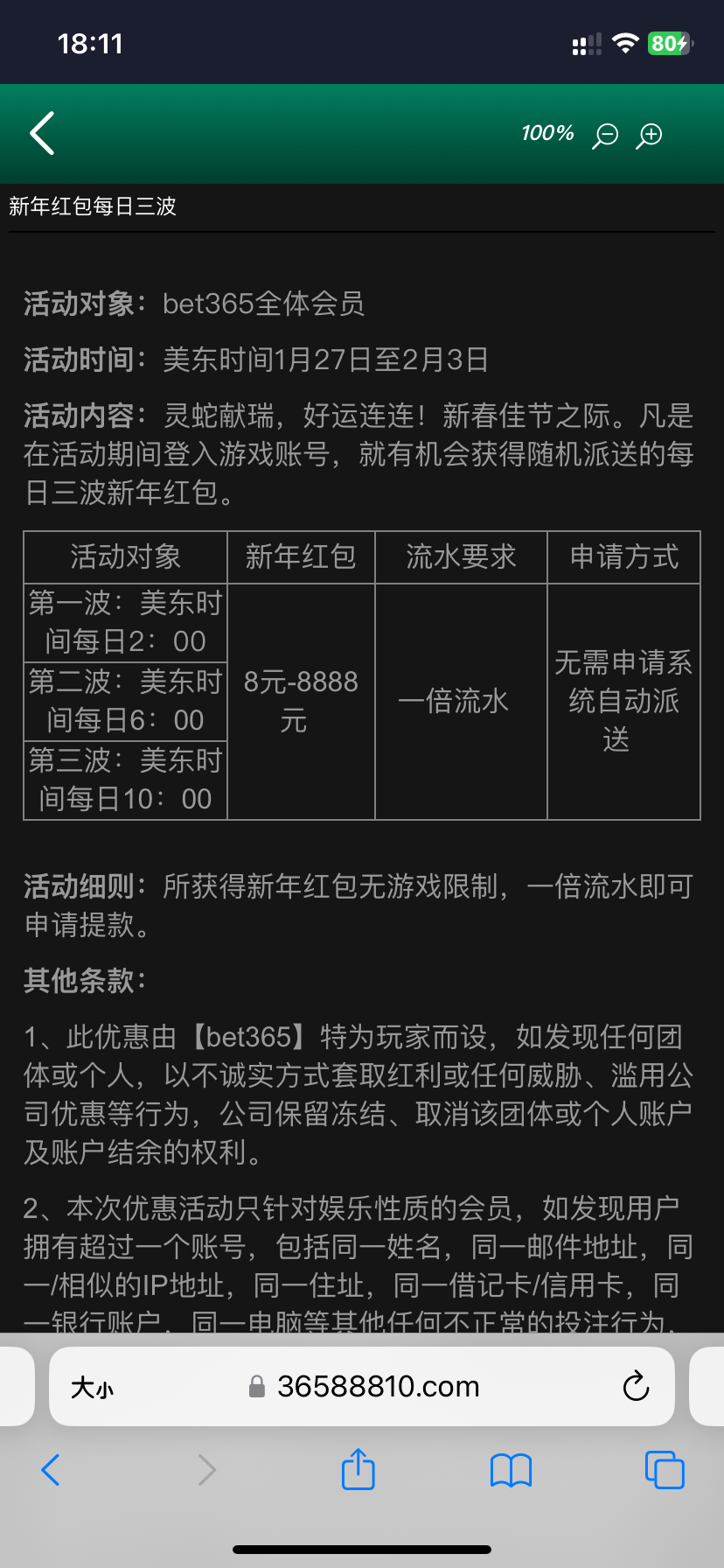Open Safari bookmarks
724x1568 pixels.
pyautogui.click(x=511, y=1470)
